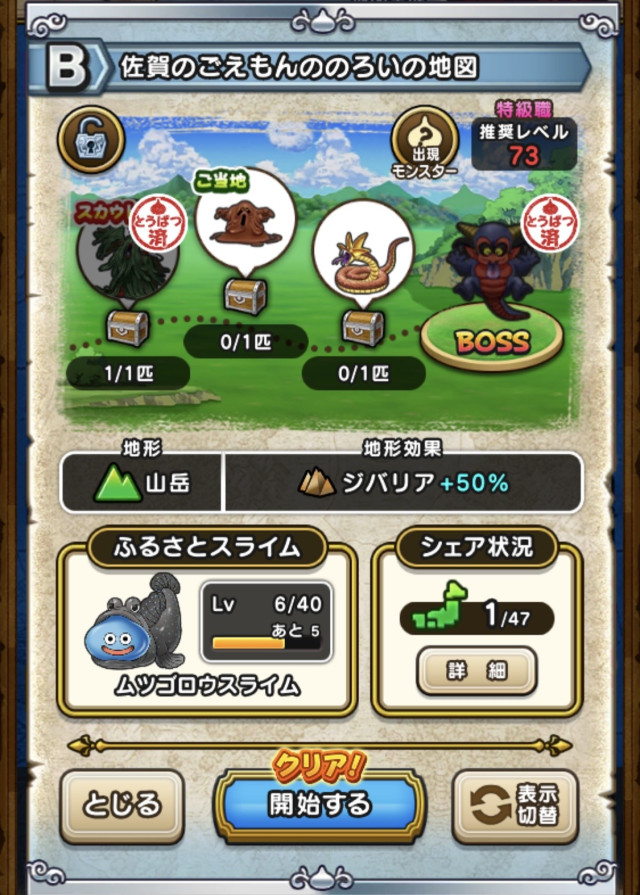Close the map with とじる

point(122,805)
